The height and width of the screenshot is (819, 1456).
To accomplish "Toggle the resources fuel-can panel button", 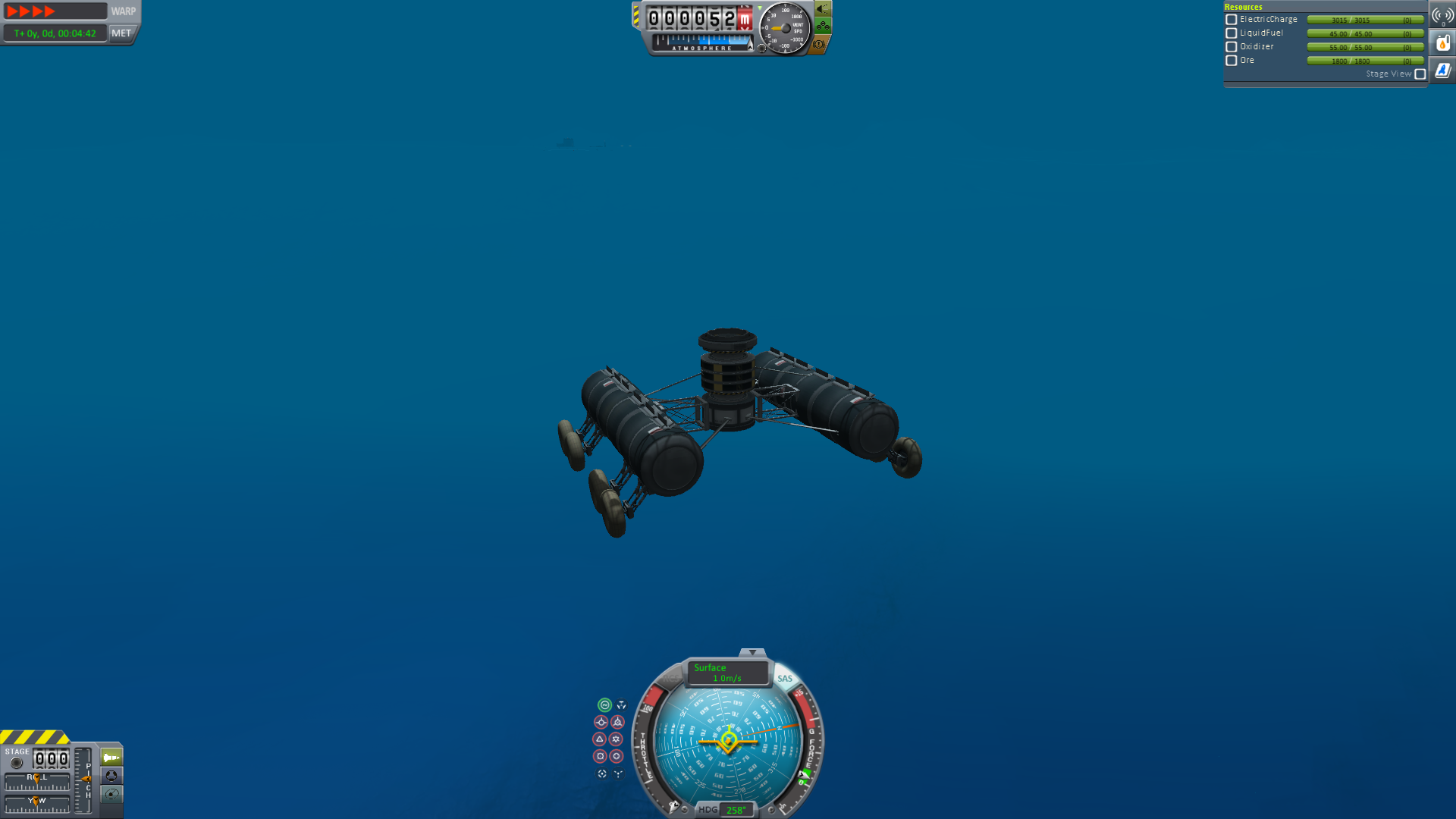I will (x=1442, y=43).
